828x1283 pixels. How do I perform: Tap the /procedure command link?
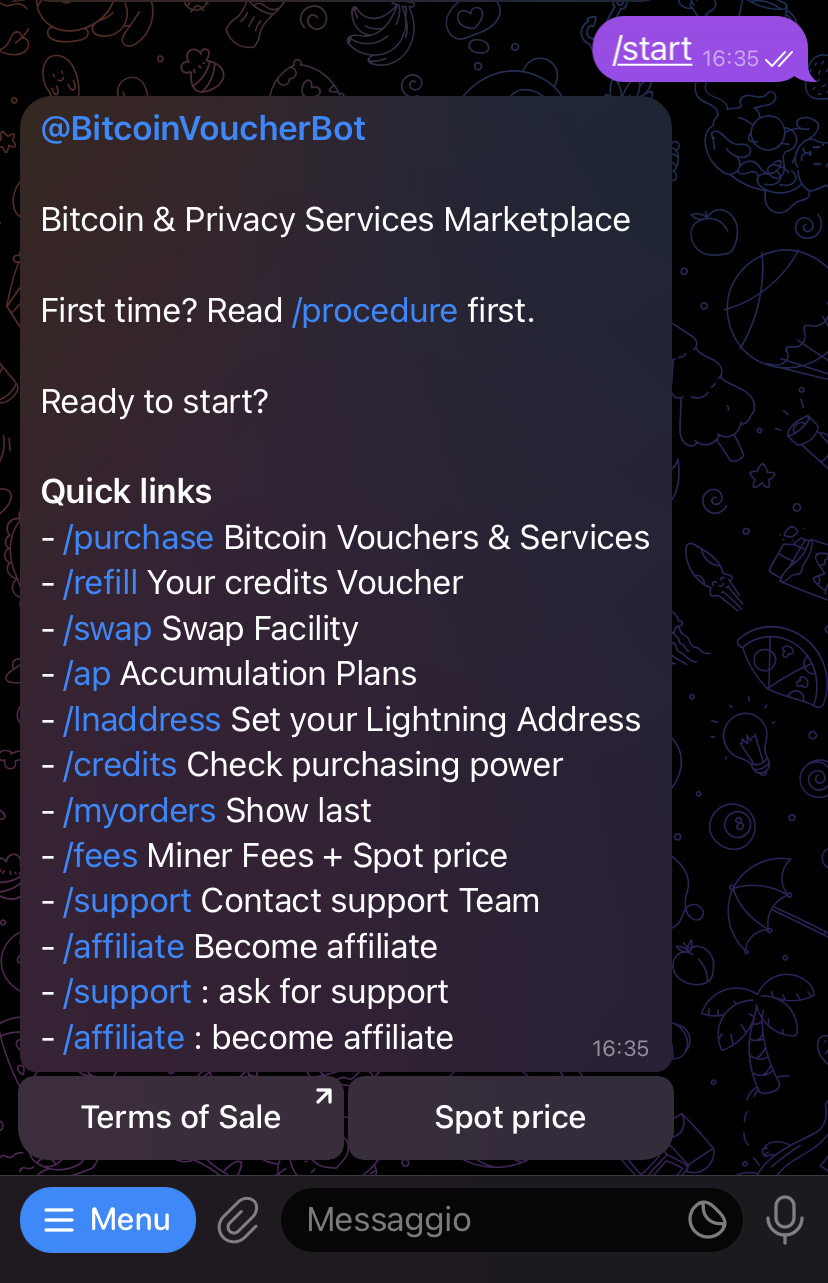[x=374, y=311]
